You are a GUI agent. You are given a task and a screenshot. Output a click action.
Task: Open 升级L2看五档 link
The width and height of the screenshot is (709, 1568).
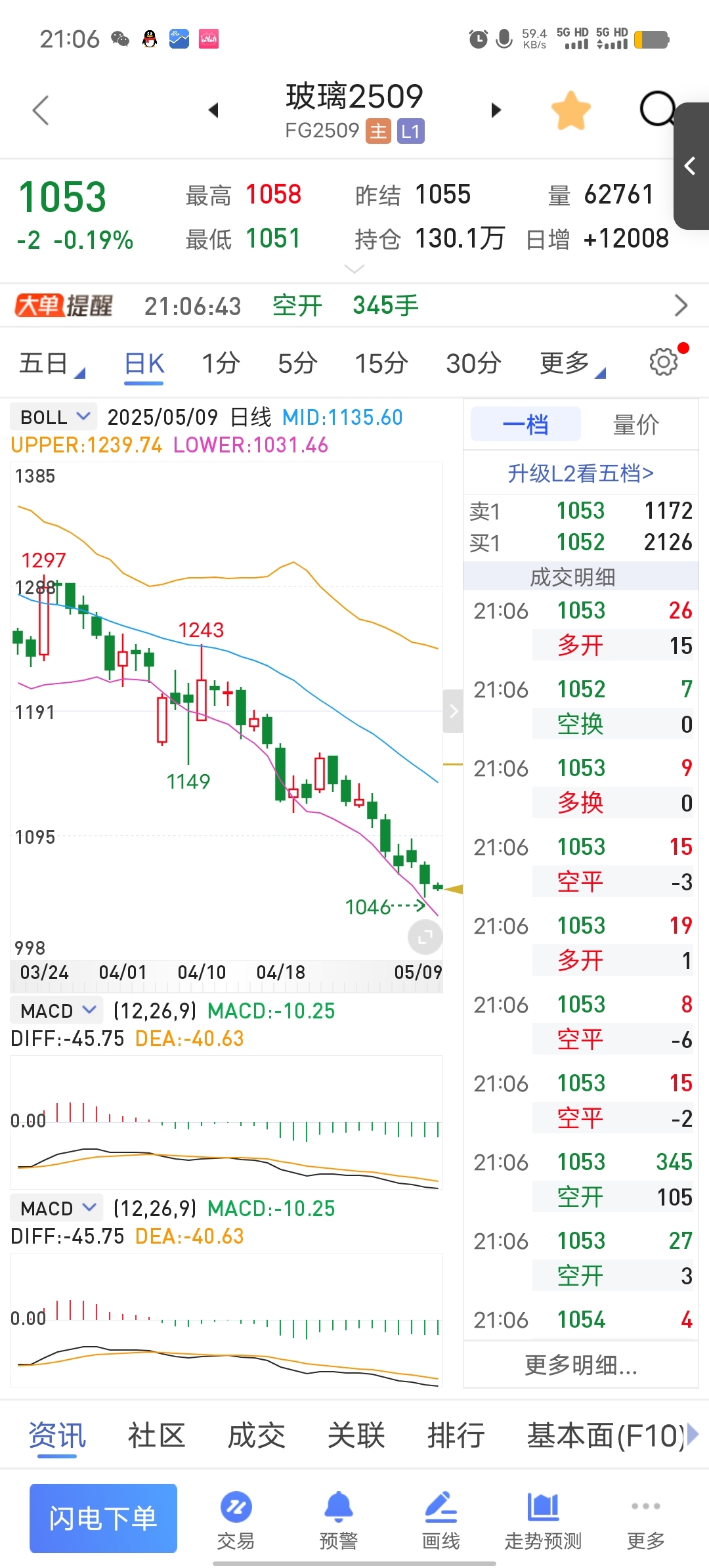[580, 473]
